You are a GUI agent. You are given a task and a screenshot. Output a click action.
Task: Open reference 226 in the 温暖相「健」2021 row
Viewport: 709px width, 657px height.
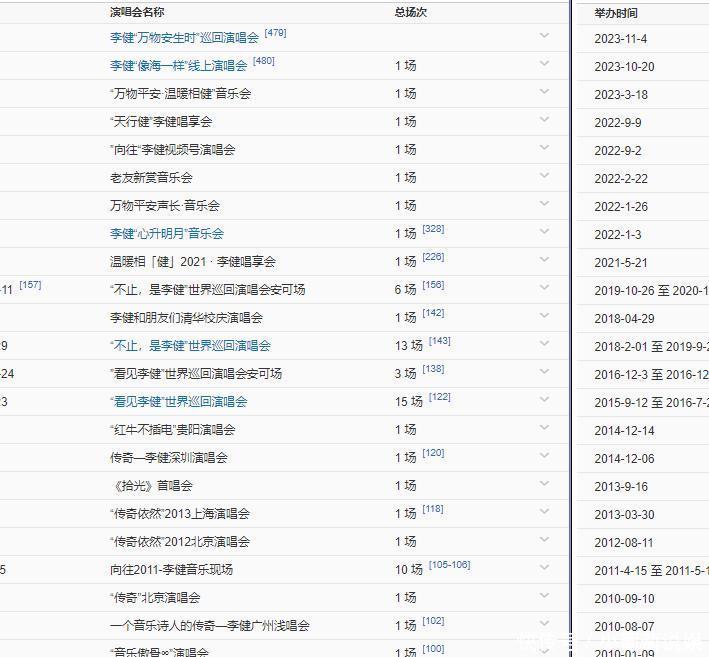point(433,257)
